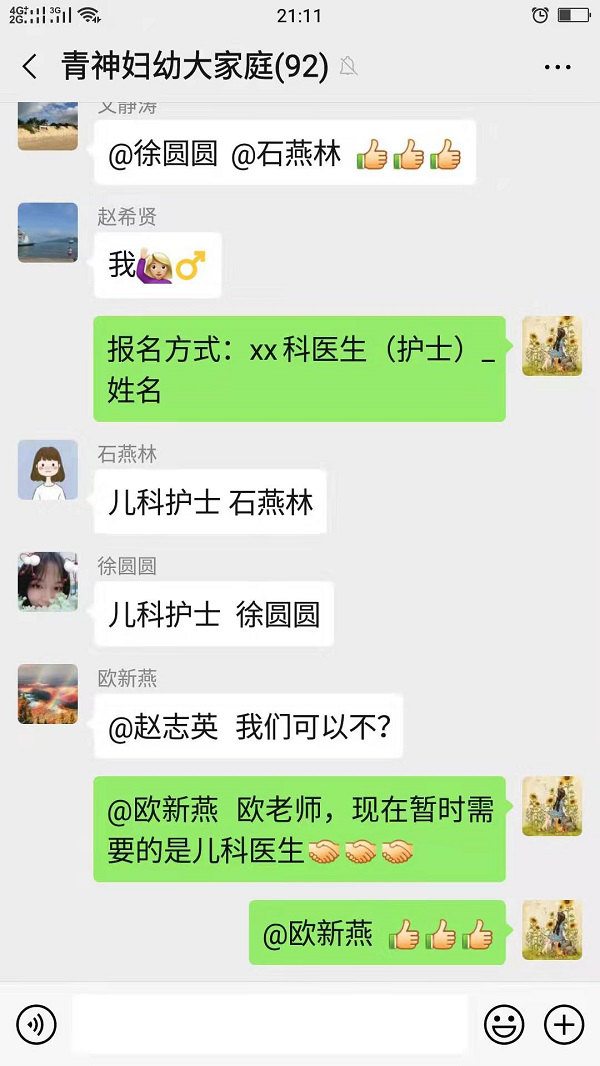Open the group chat overflow menu

click(557, 67)
